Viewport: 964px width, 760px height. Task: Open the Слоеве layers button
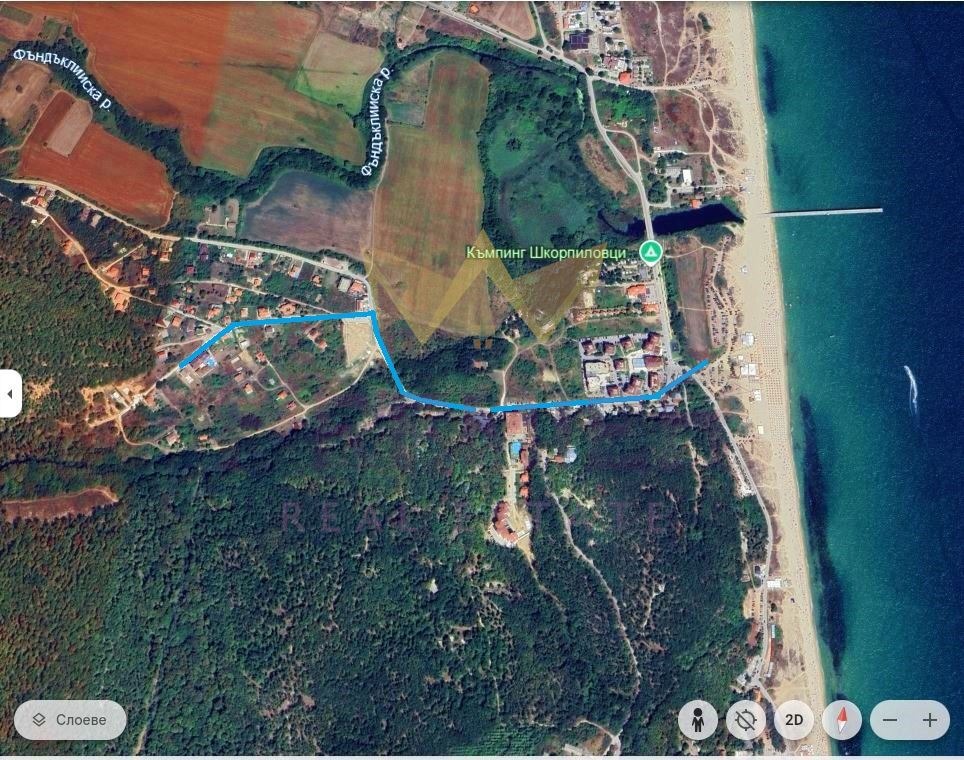coord(70,720)
